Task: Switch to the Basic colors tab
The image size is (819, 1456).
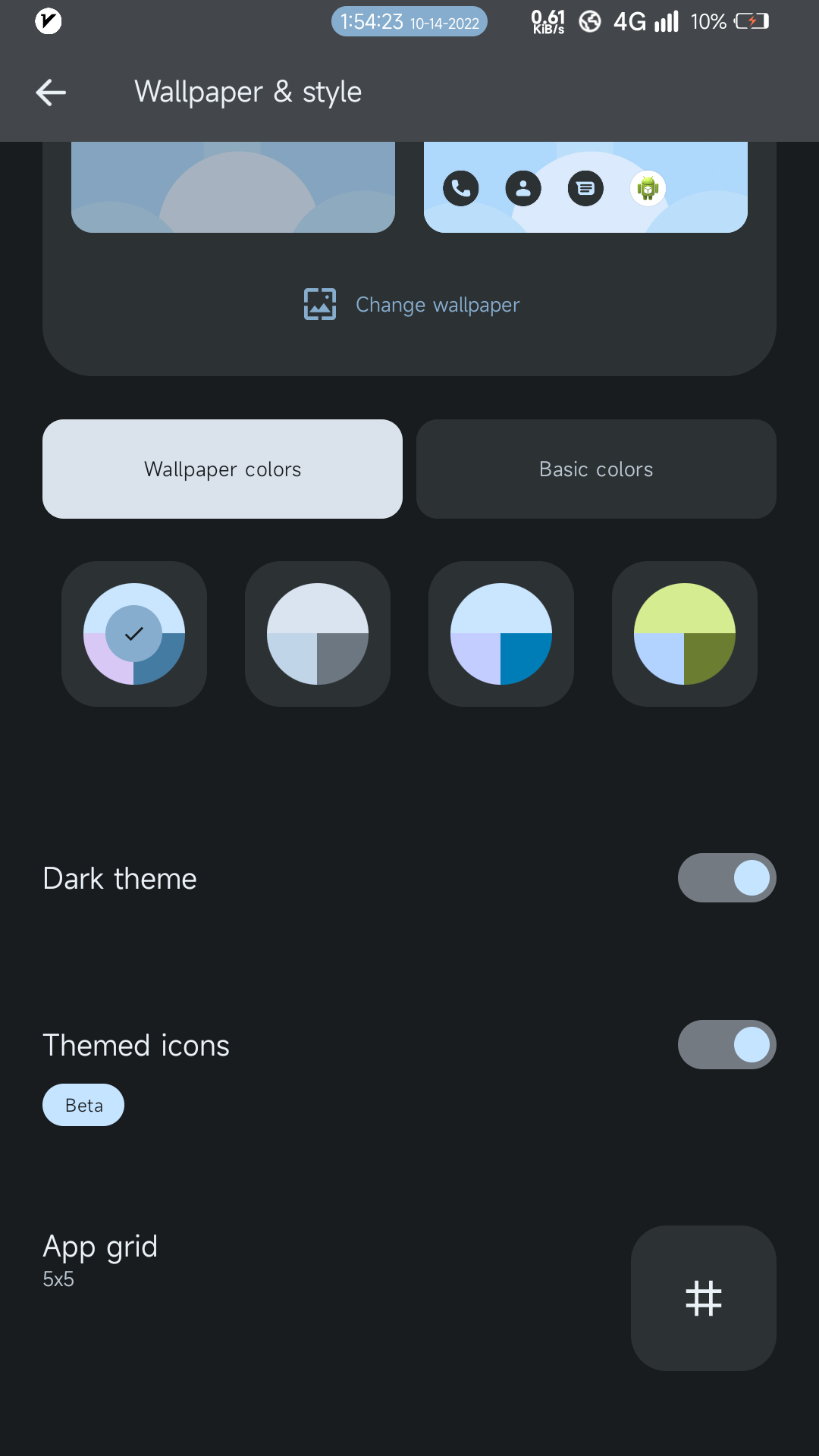Action: tap(596, 469)
